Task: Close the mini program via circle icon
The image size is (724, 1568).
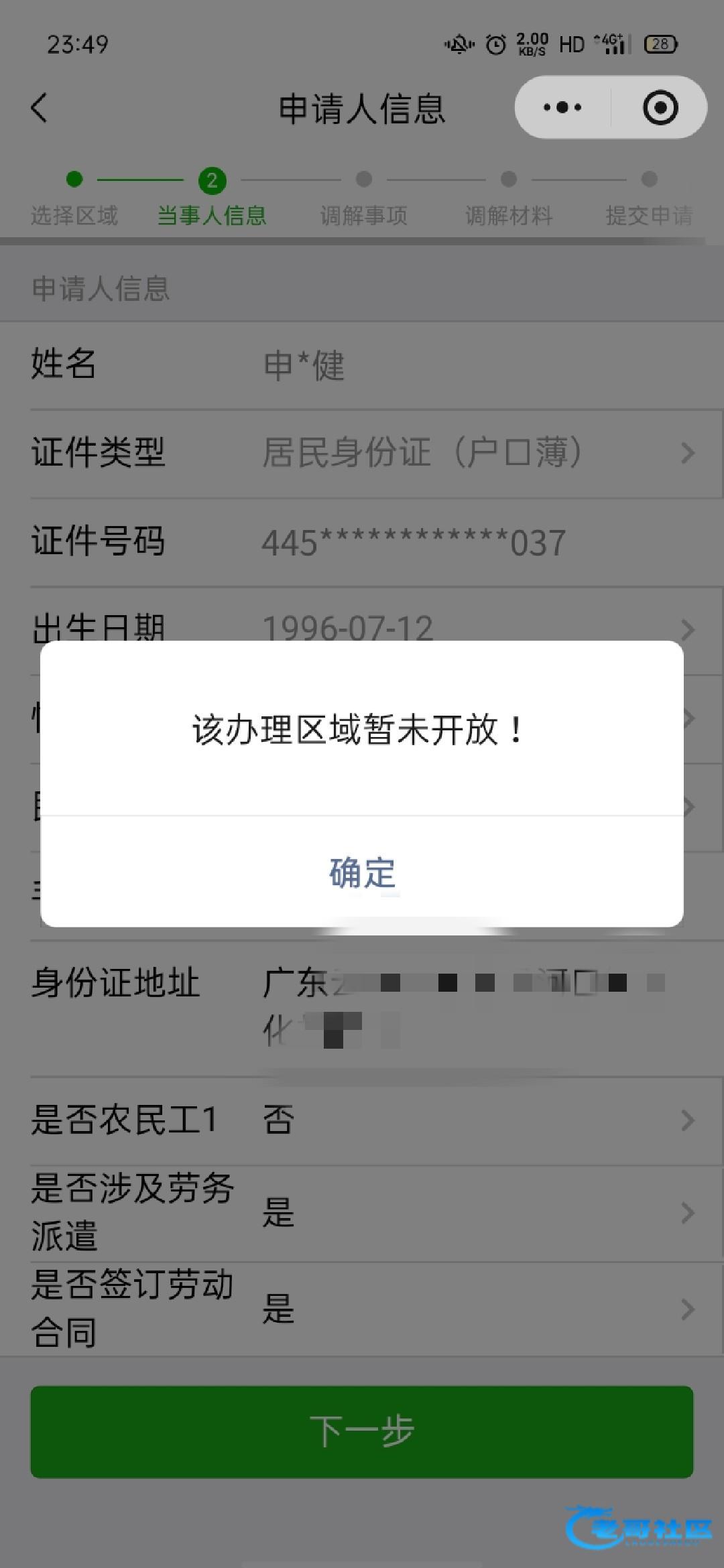Action: point(660,107)
